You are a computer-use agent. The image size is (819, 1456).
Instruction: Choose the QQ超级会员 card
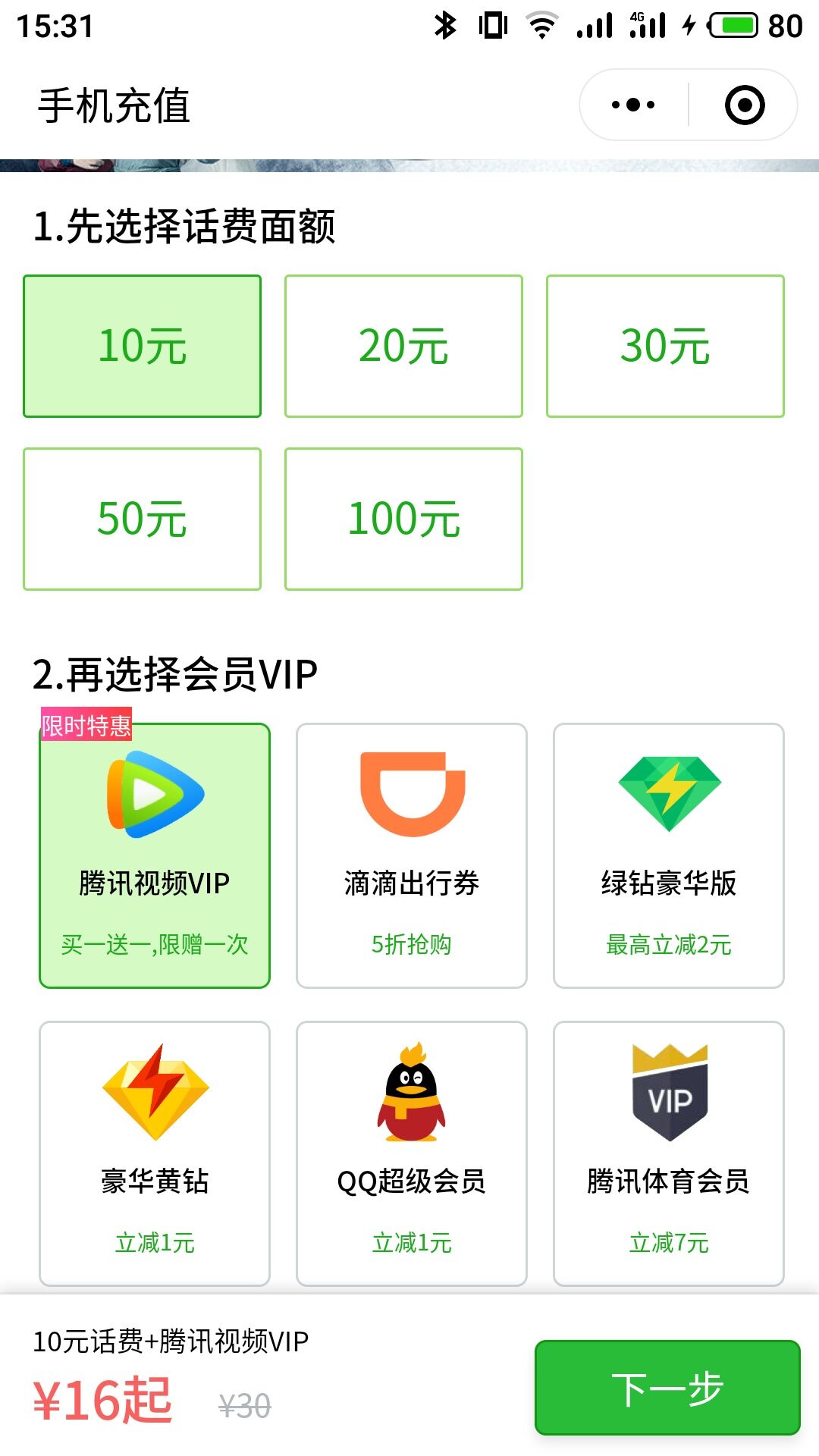412,1153
